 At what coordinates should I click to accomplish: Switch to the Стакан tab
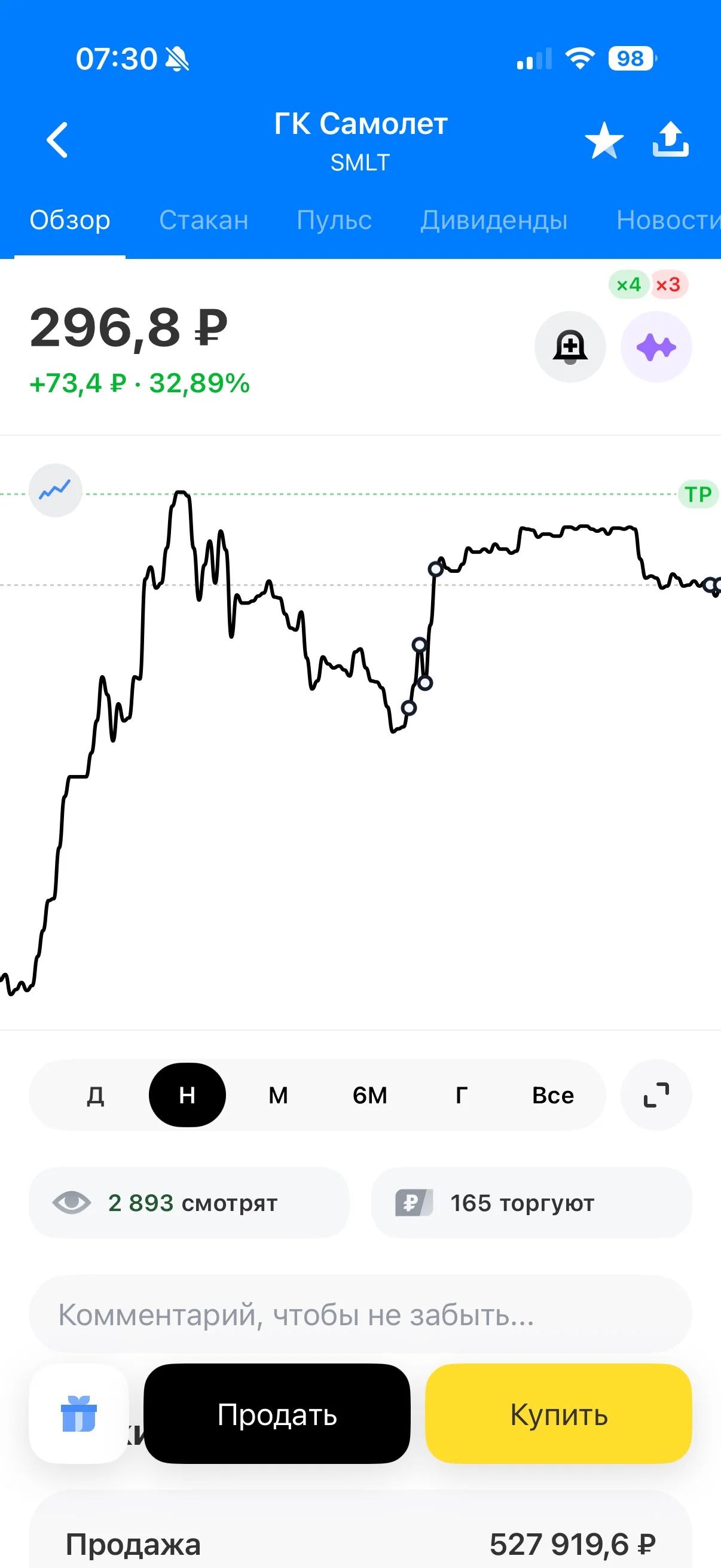click(204, 220)
